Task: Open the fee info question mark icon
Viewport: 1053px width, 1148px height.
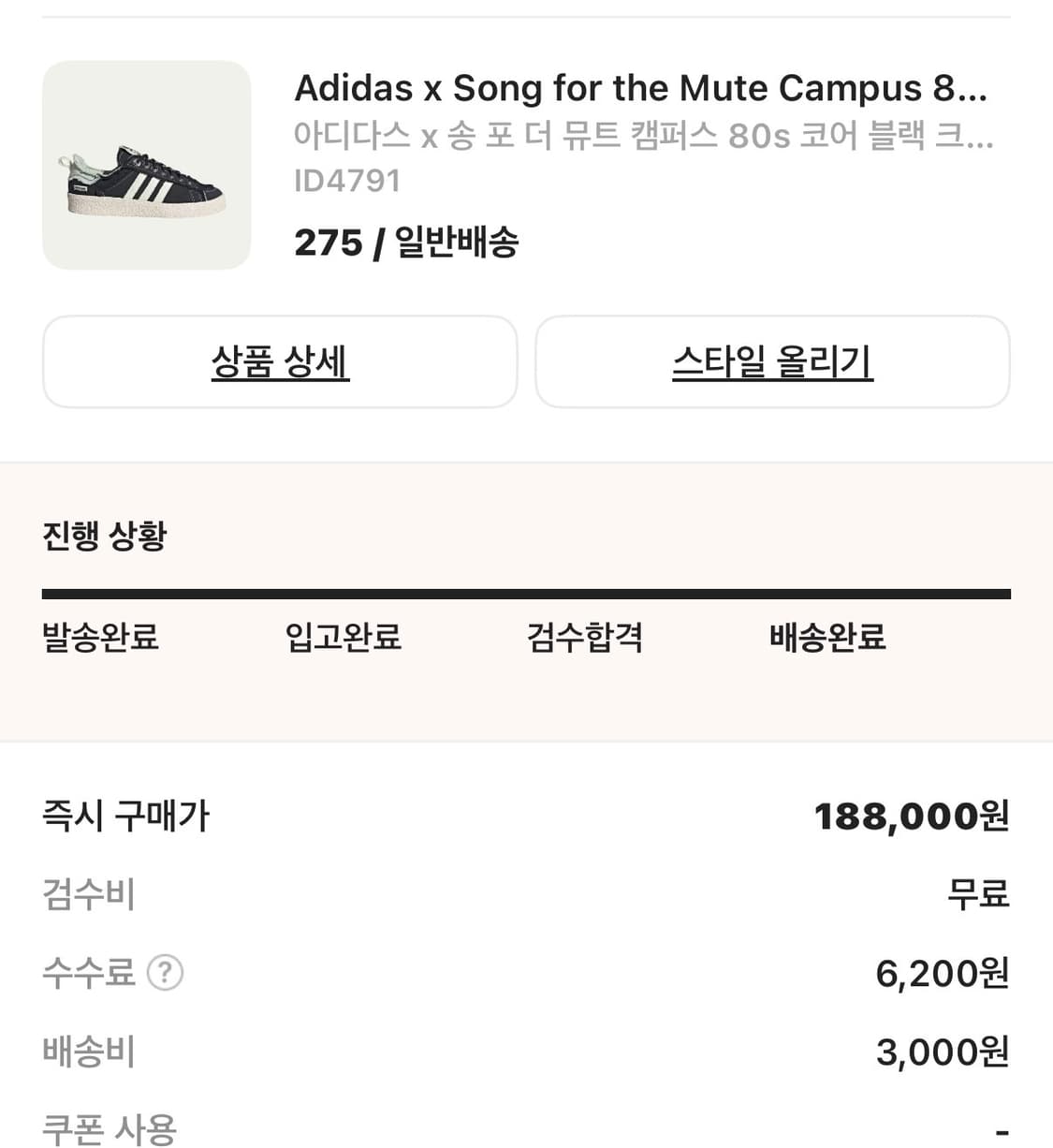Action: [x=165, y=972]
